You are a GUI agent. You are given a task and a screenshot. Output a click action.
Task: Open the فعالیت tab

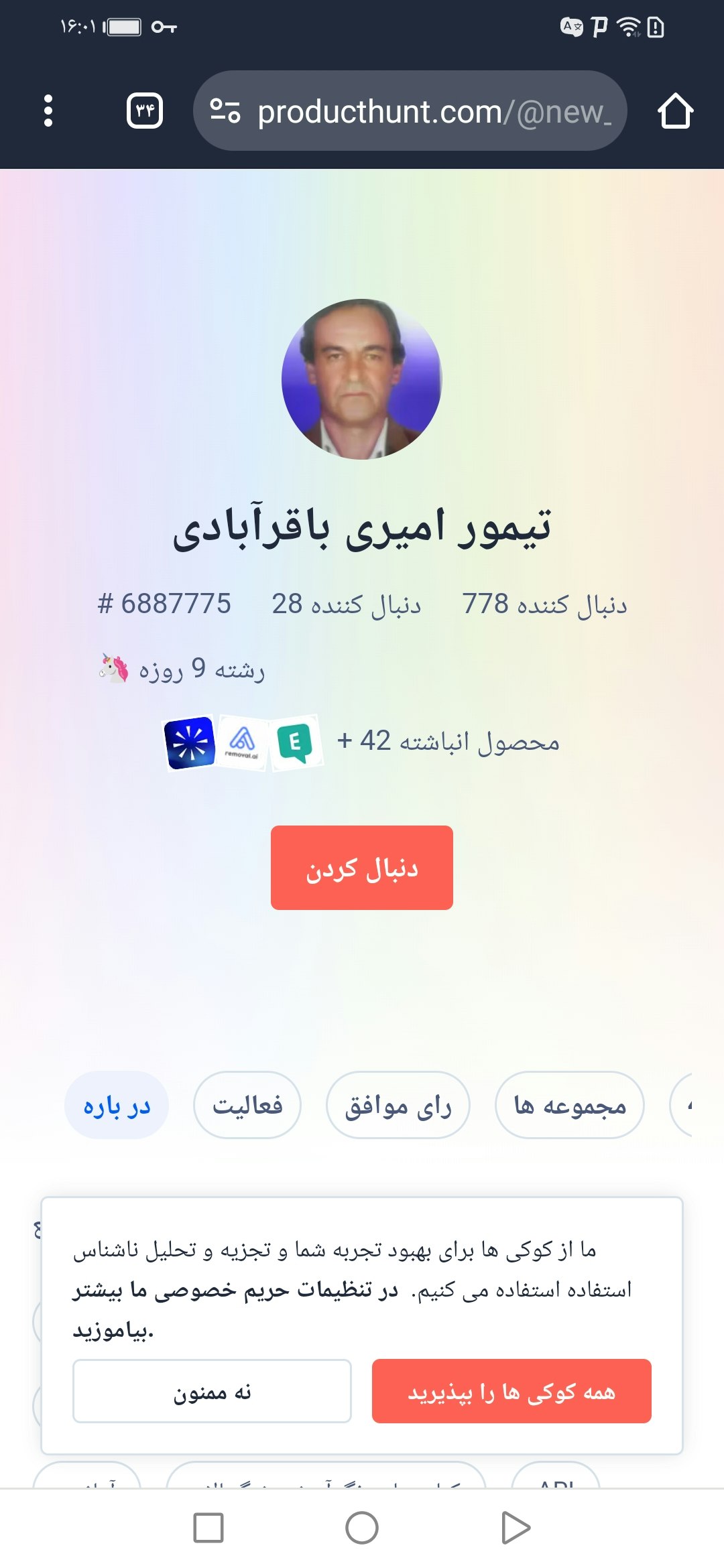point(247,1106)
